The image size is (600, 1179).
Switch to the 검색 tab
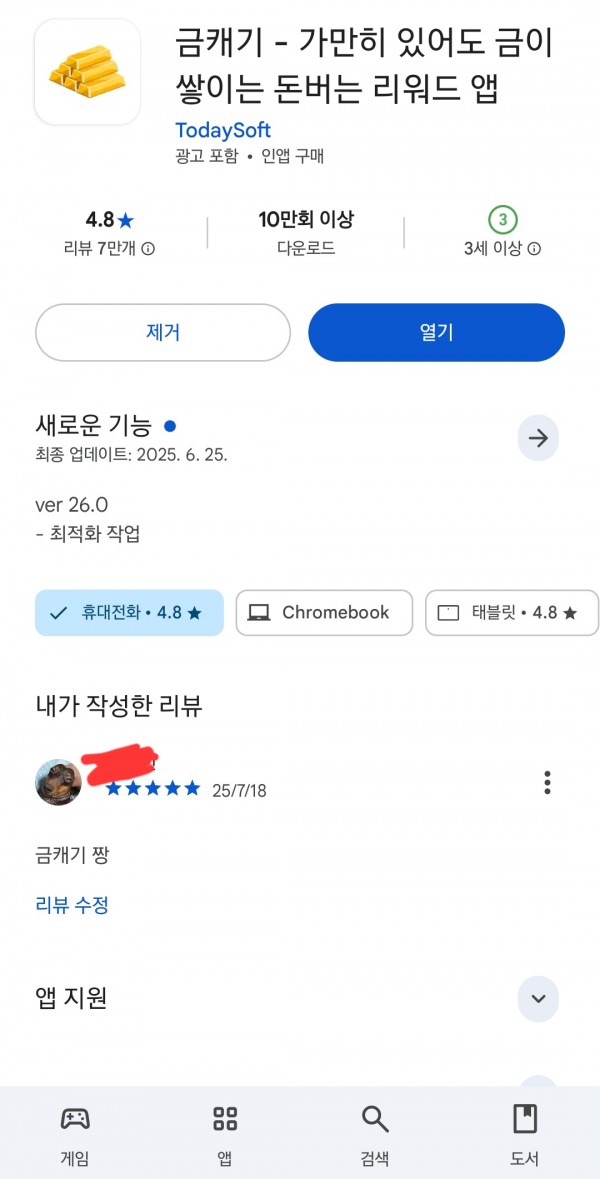[x=374, y=1135]
